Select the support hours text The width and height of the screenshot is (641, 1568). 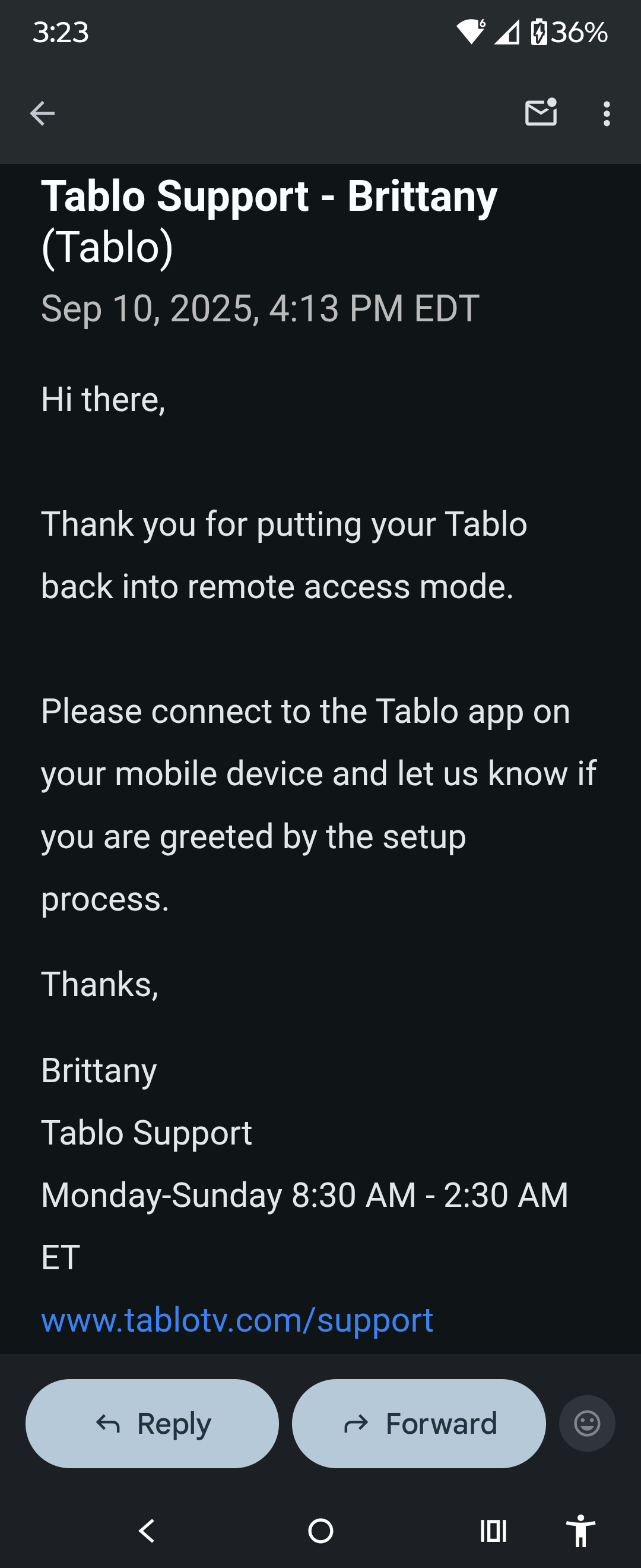(304, 1194)
